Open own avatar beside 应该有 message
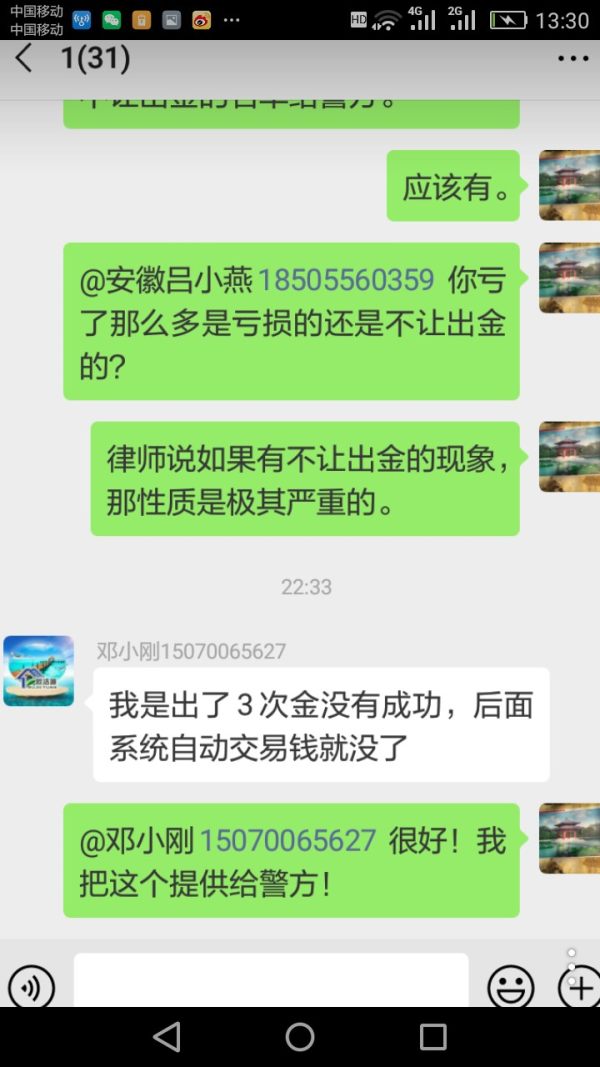Viewport: 600px width, 1067px height. click(x=569, y=185)
